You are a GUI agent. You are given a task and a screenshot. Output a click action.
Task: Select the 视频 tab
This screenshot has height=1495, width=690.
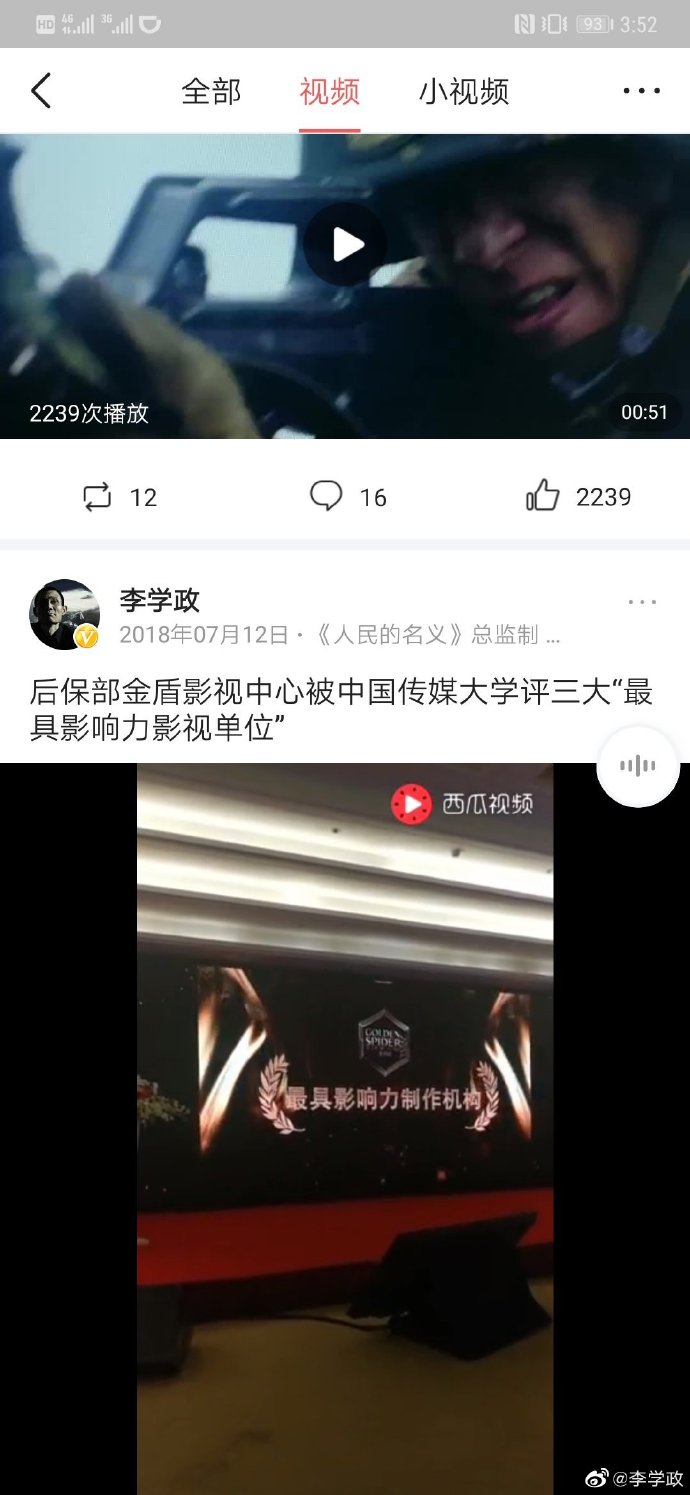(329, 92)
